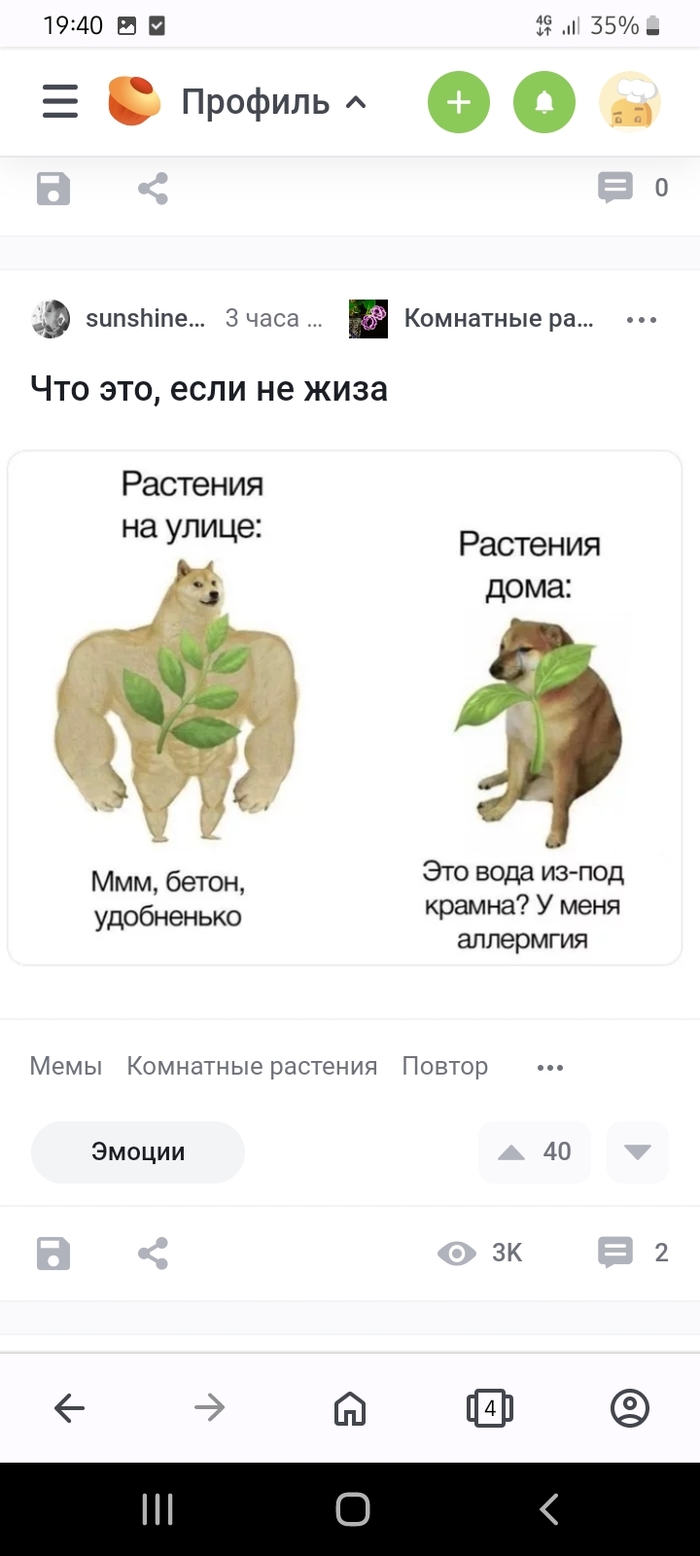Image resolution: width=700 pixels, height=1556 pixels.
Task: Downvote the plants meme post
Action: pyautogui.click(x=637, y=1152)
